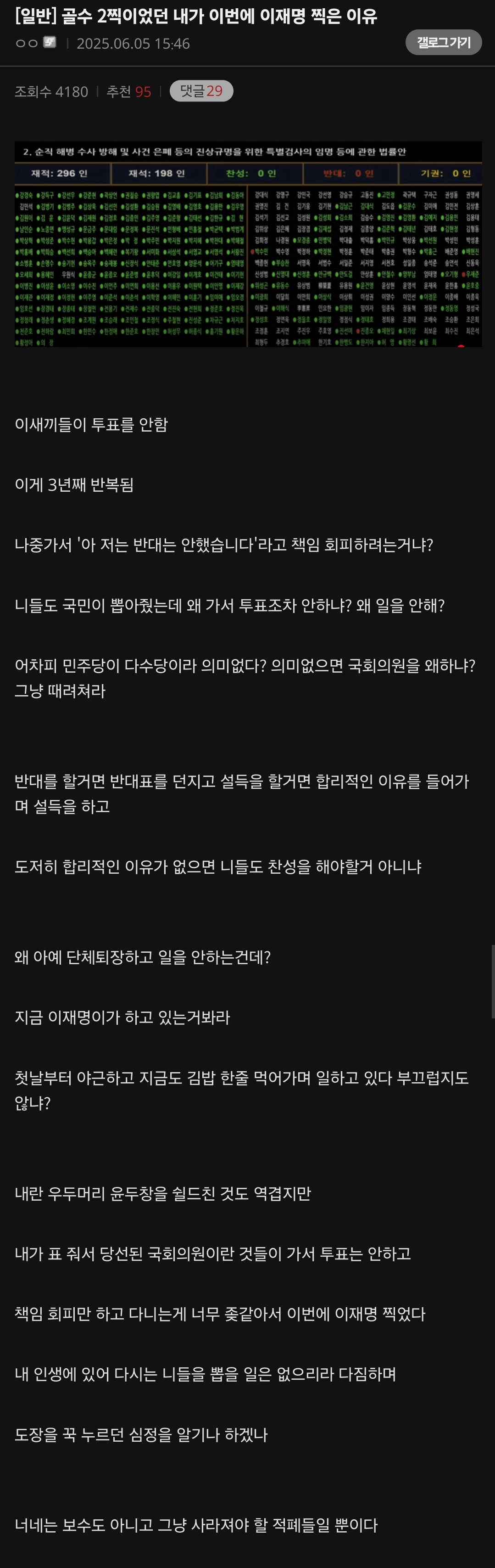
Task: Jump to the 댓글 29 comments
Action: (x=201, y=91)
